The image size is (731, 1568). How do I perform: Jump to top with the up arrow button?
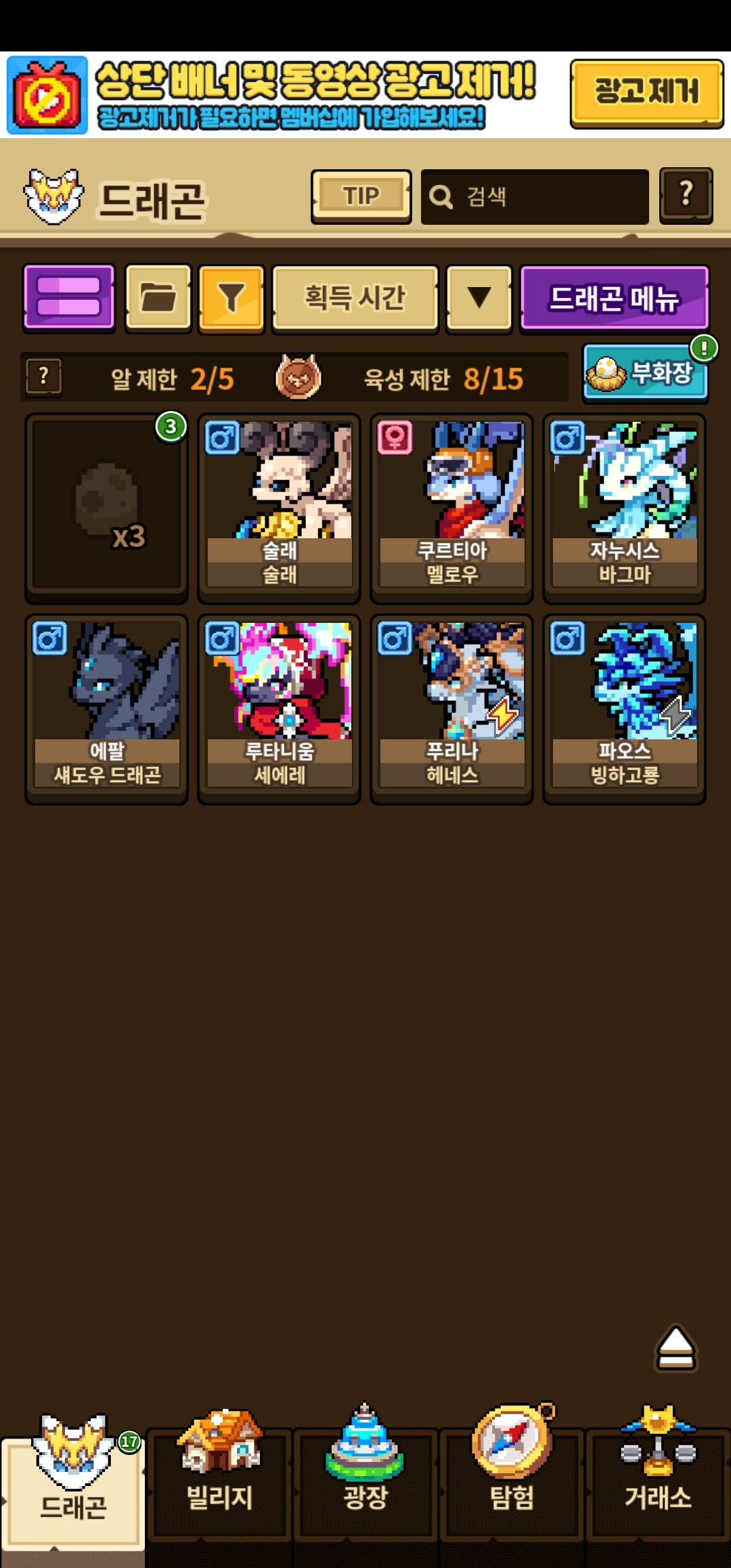675,1348
